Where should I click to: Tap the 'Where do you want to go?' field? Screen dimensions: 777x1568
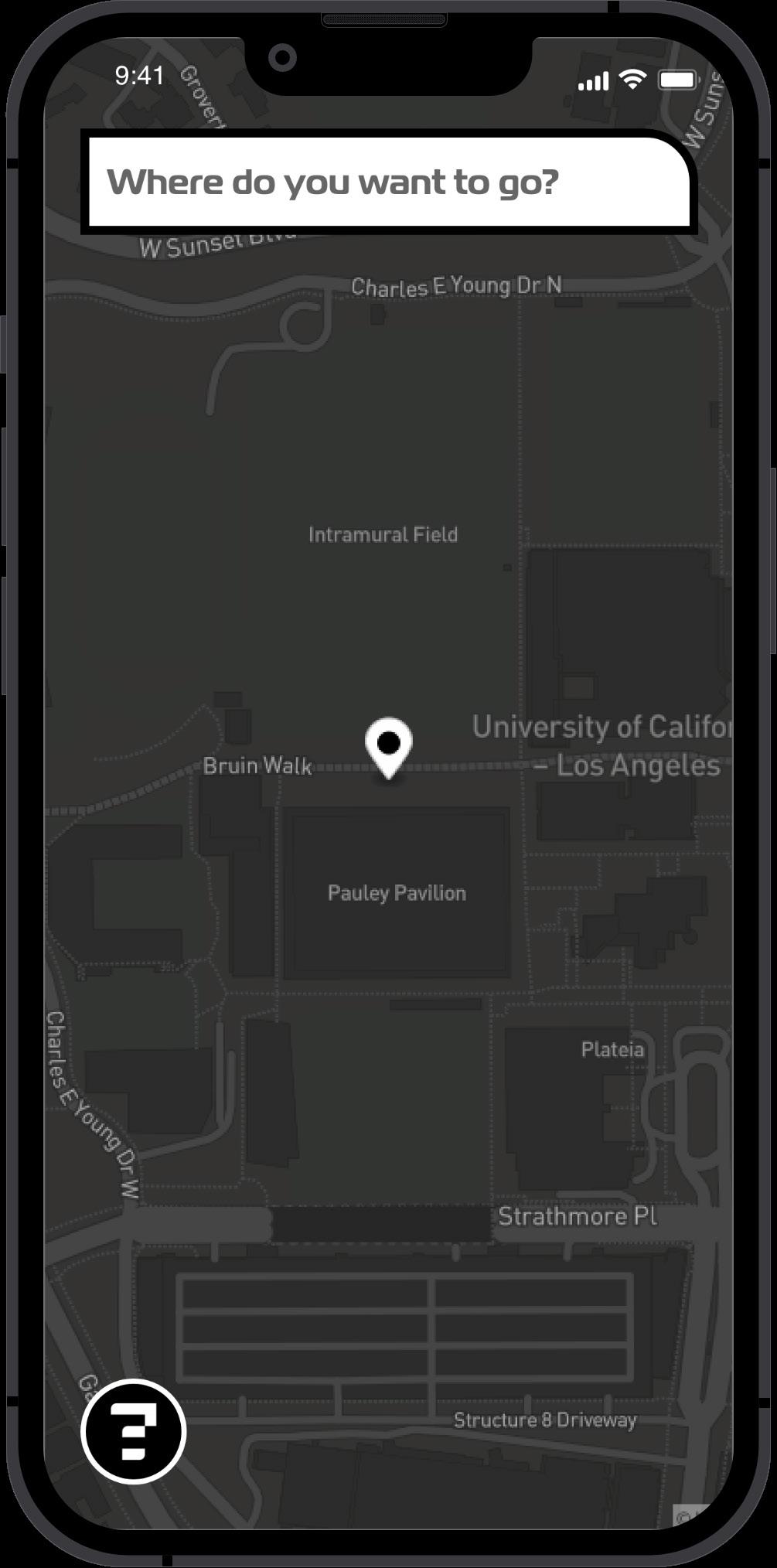click(x=388, y=182)
